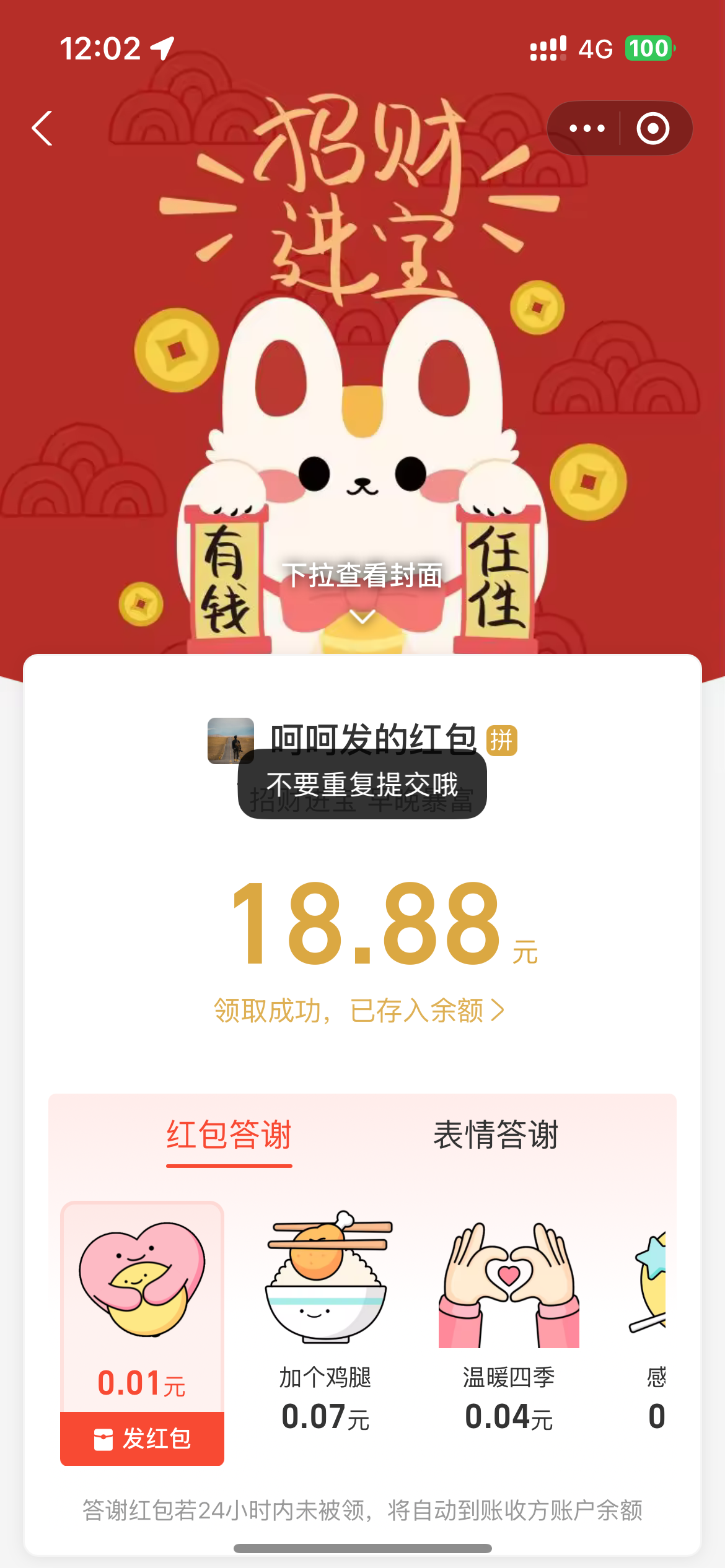Switch to the 表情答谢 tab
Image resolution: width=725 pixels, height=1568 pixels.
point(496,1135)
